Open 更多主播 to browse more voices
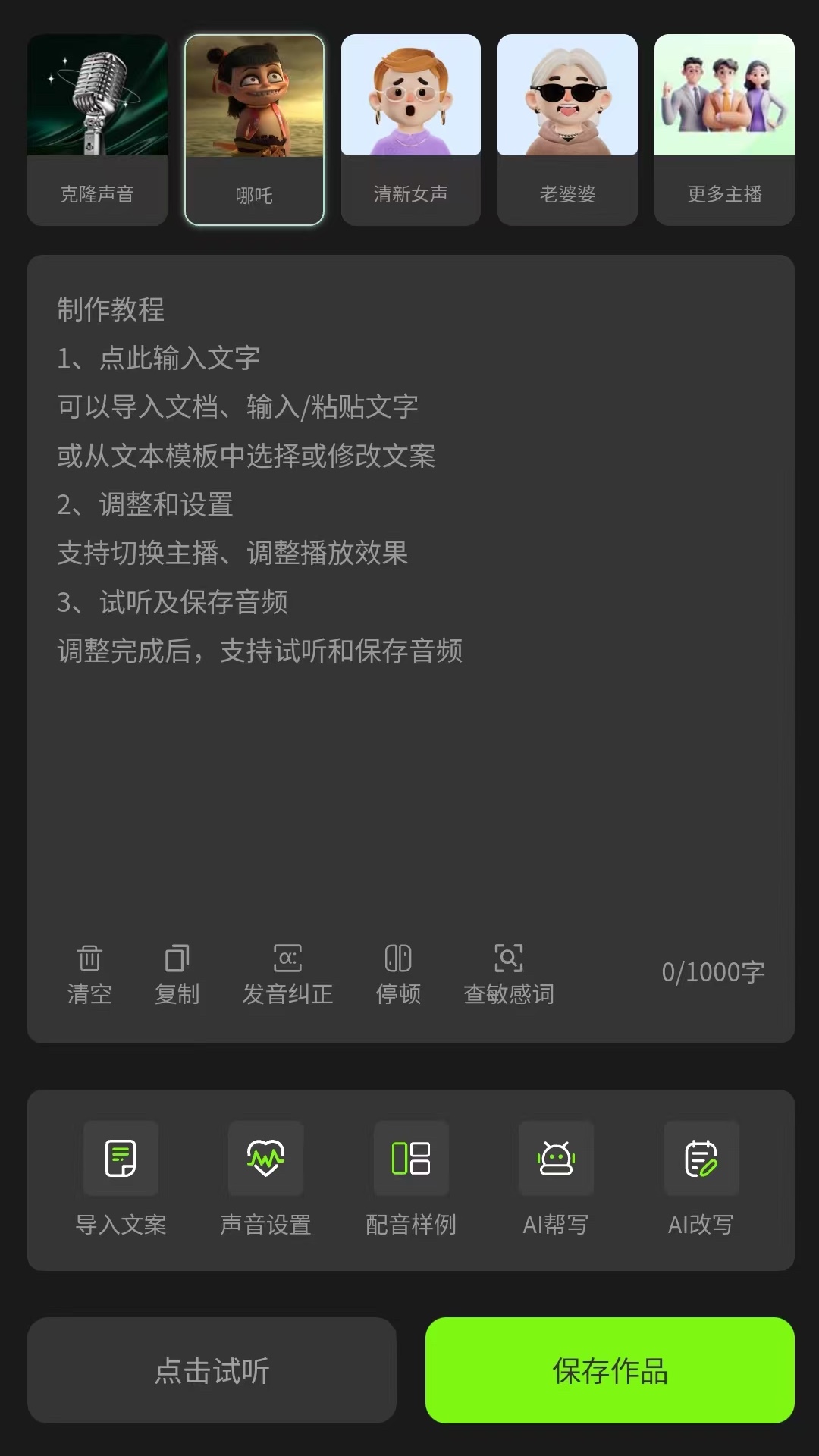 tap(723, 127)
